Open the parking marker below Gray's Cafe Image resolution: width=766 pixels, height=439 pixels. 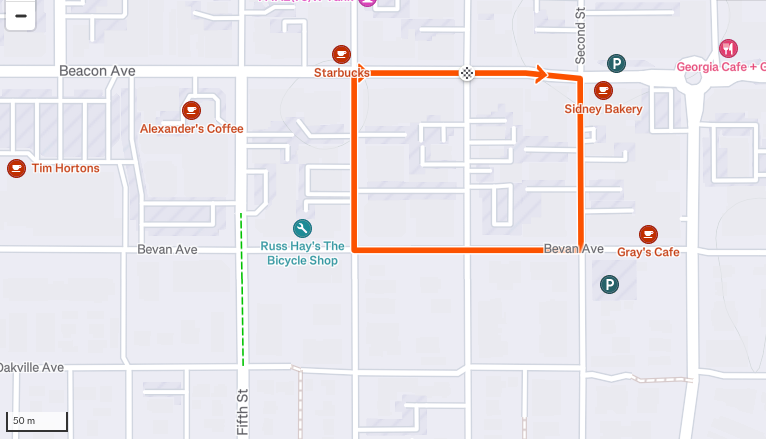tap(609, 285)
